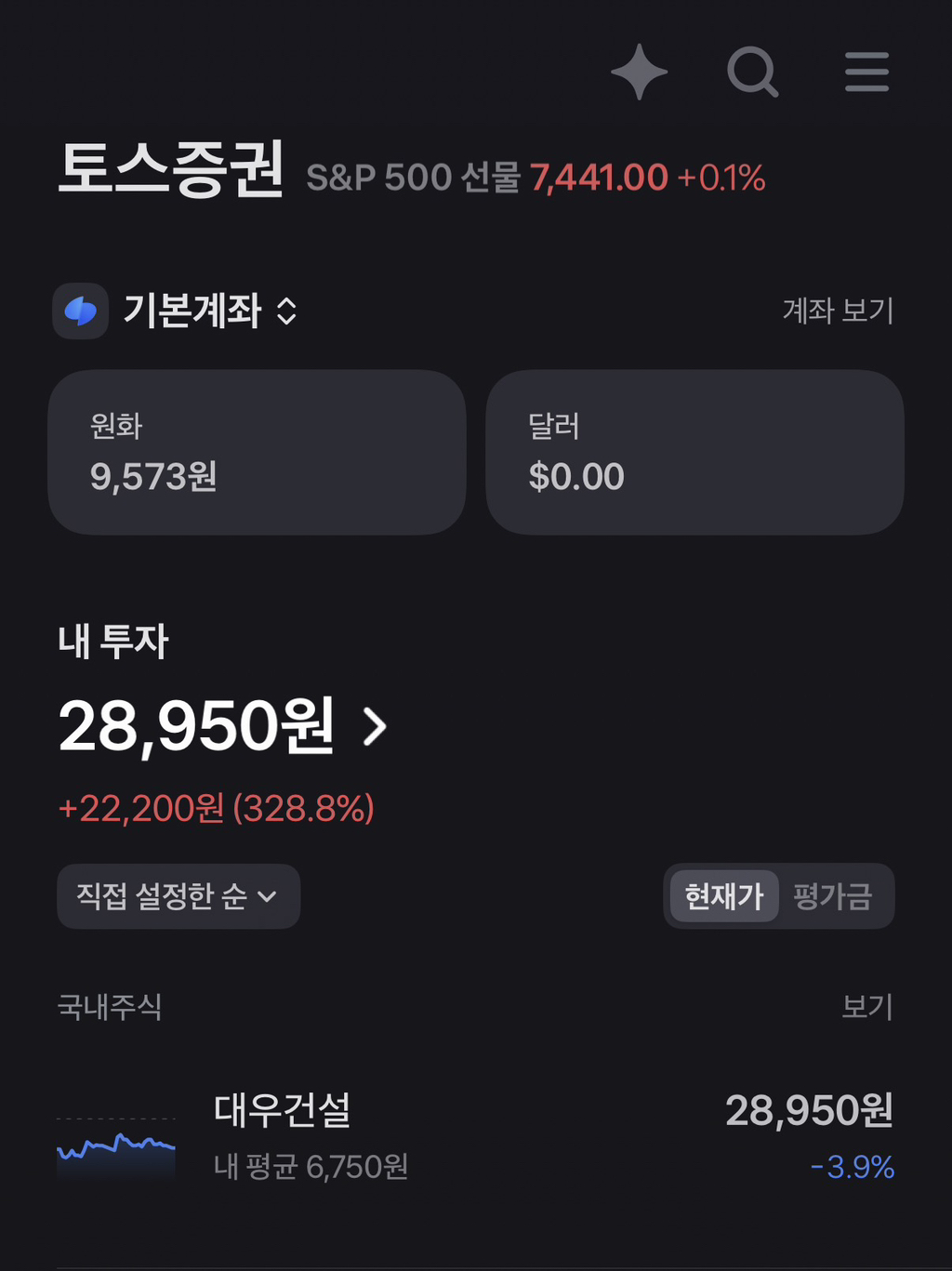
Task: Open the 대우건설 stock row
Action: (x=476, y=1137)
